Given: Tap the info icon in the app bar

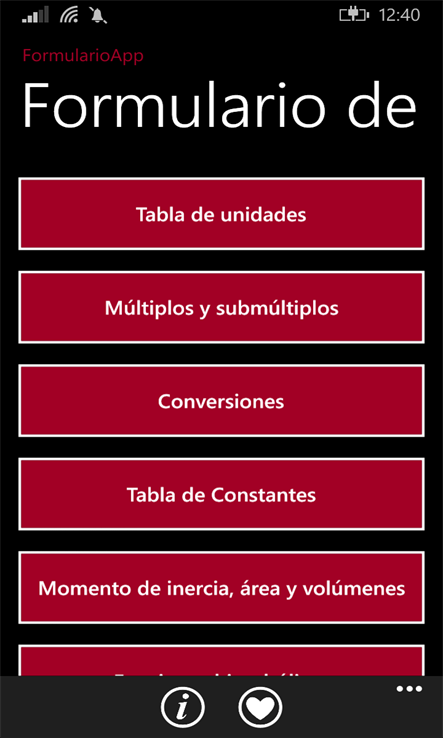Looking at the screenshot, I should pyautogui.click(x=183, y=707).
